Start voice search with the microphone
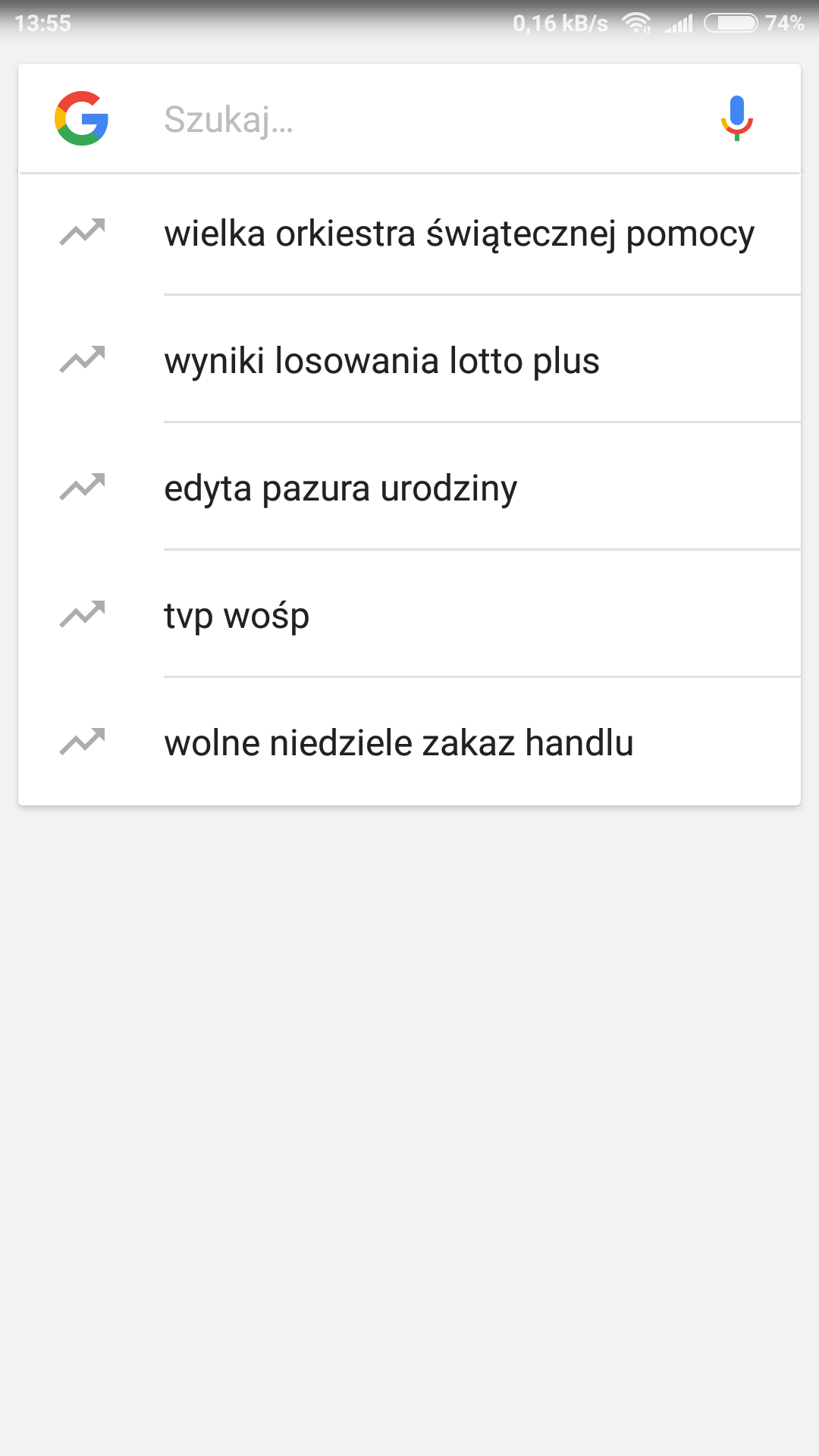This screenshot has width=819, height=1456. coord(736,118)
